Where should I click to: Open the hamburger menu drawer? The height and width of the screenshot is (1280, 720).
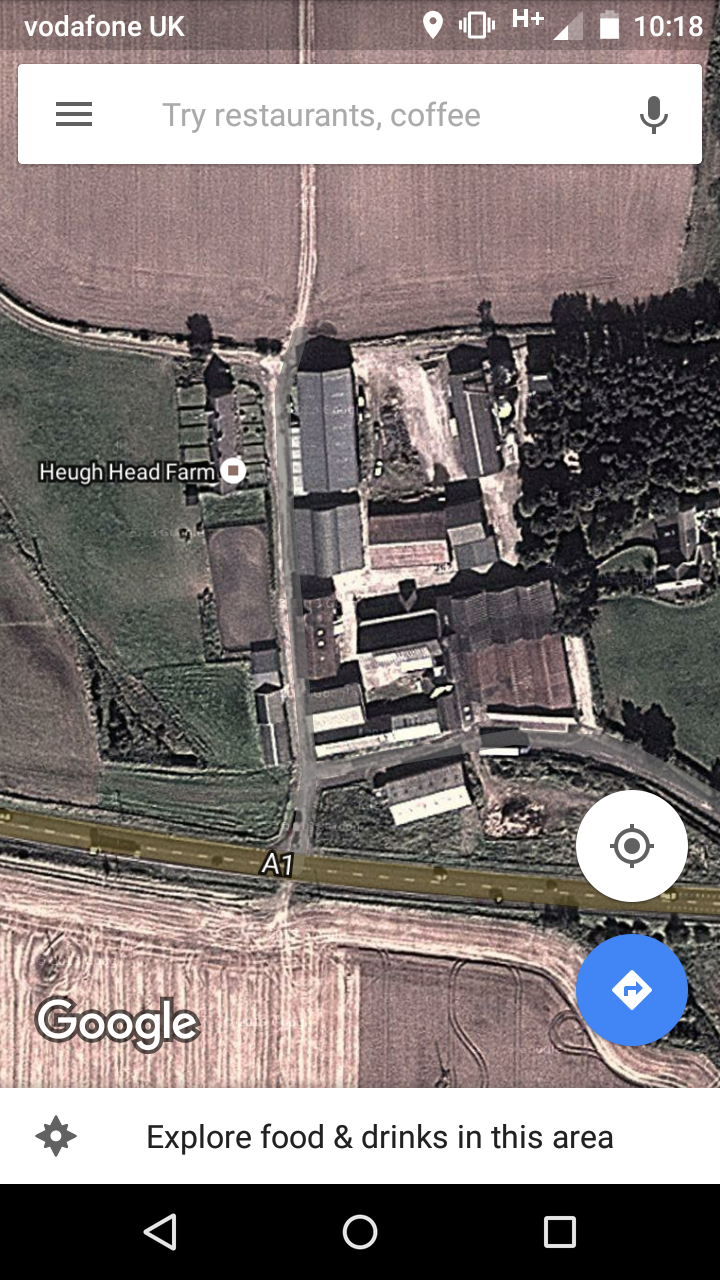(x=74, y=115)
